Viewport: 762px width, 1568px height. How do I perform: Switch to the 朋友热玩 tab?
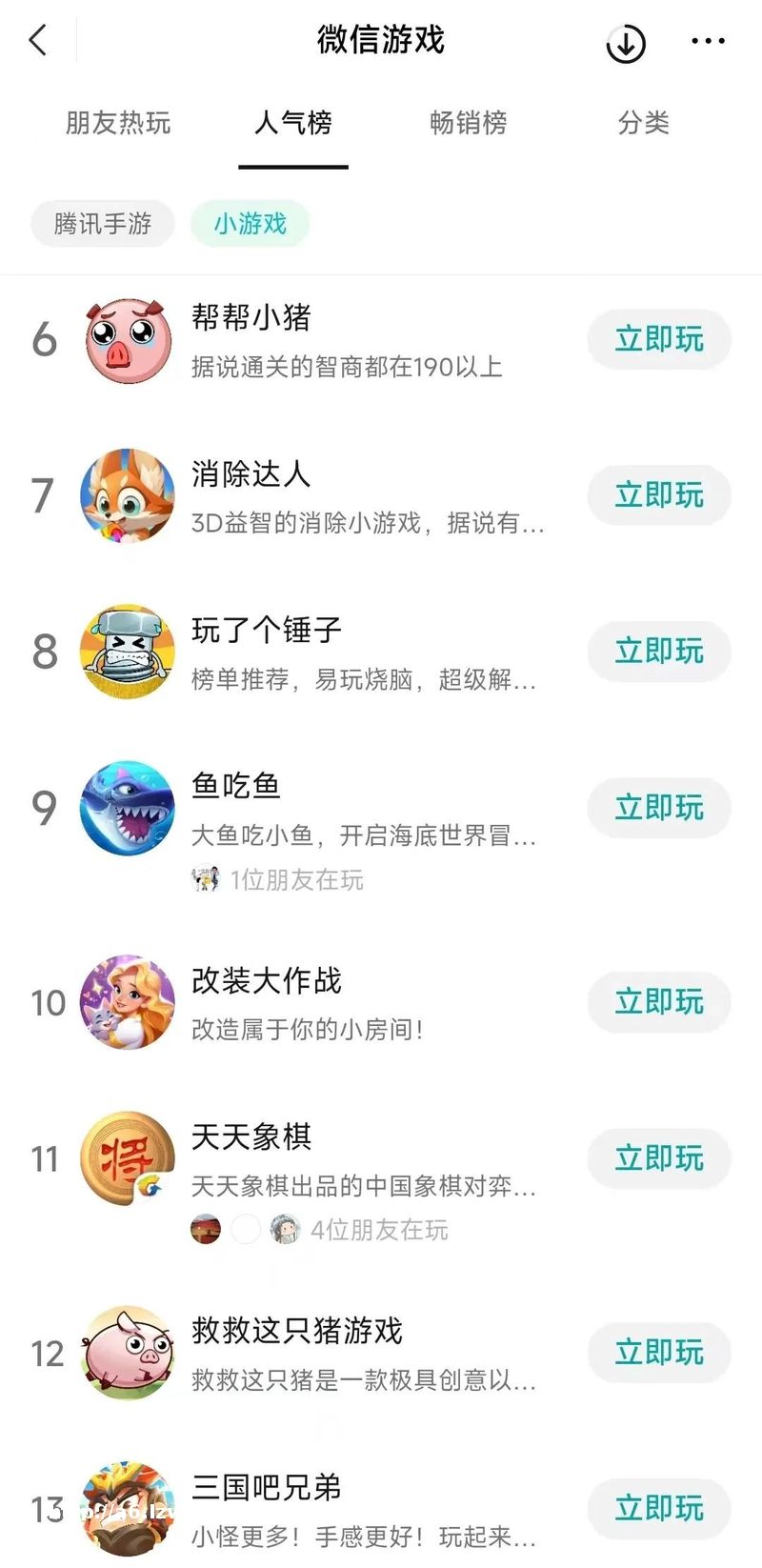[x=118, y=124]
